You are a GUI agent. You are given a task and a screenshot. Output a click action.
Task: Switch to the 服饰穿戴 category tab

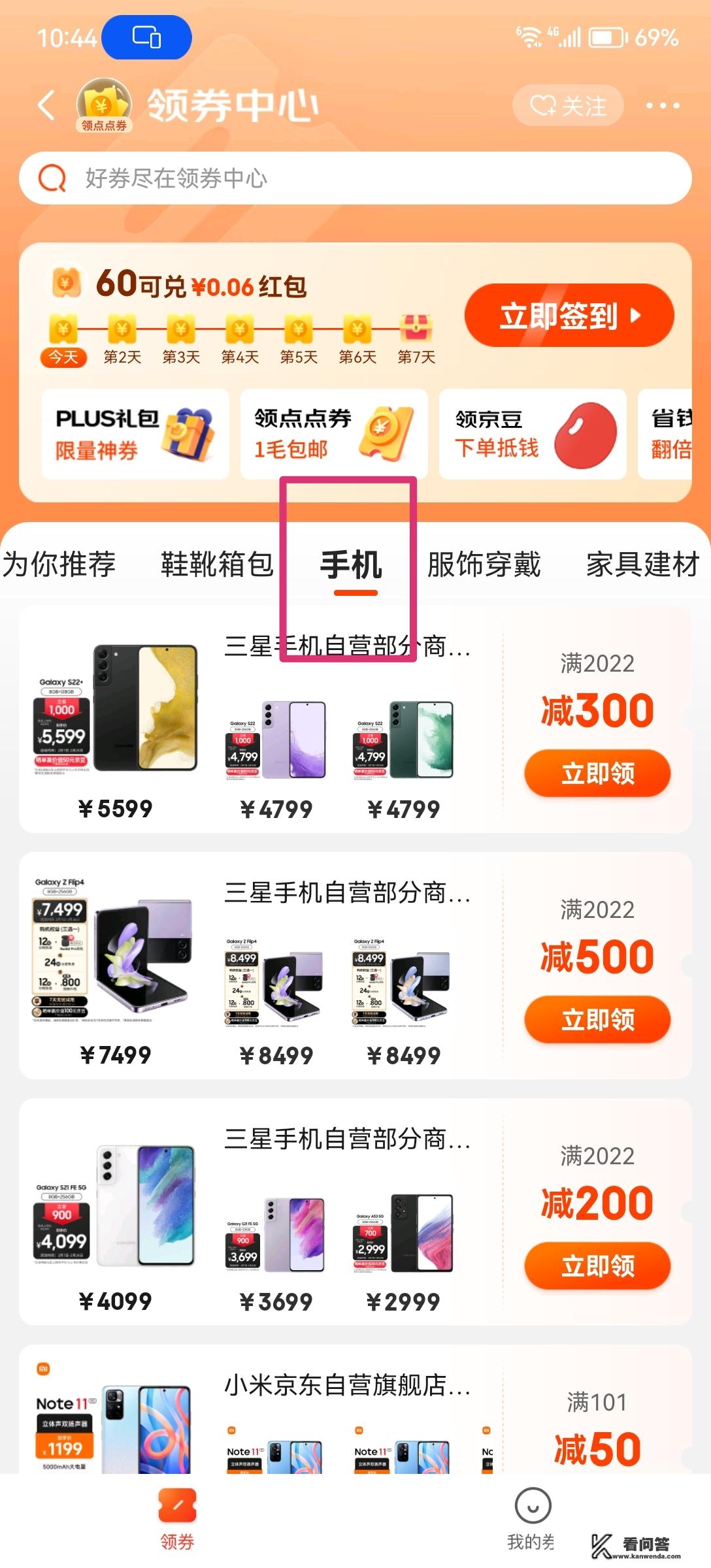(485, 566)
